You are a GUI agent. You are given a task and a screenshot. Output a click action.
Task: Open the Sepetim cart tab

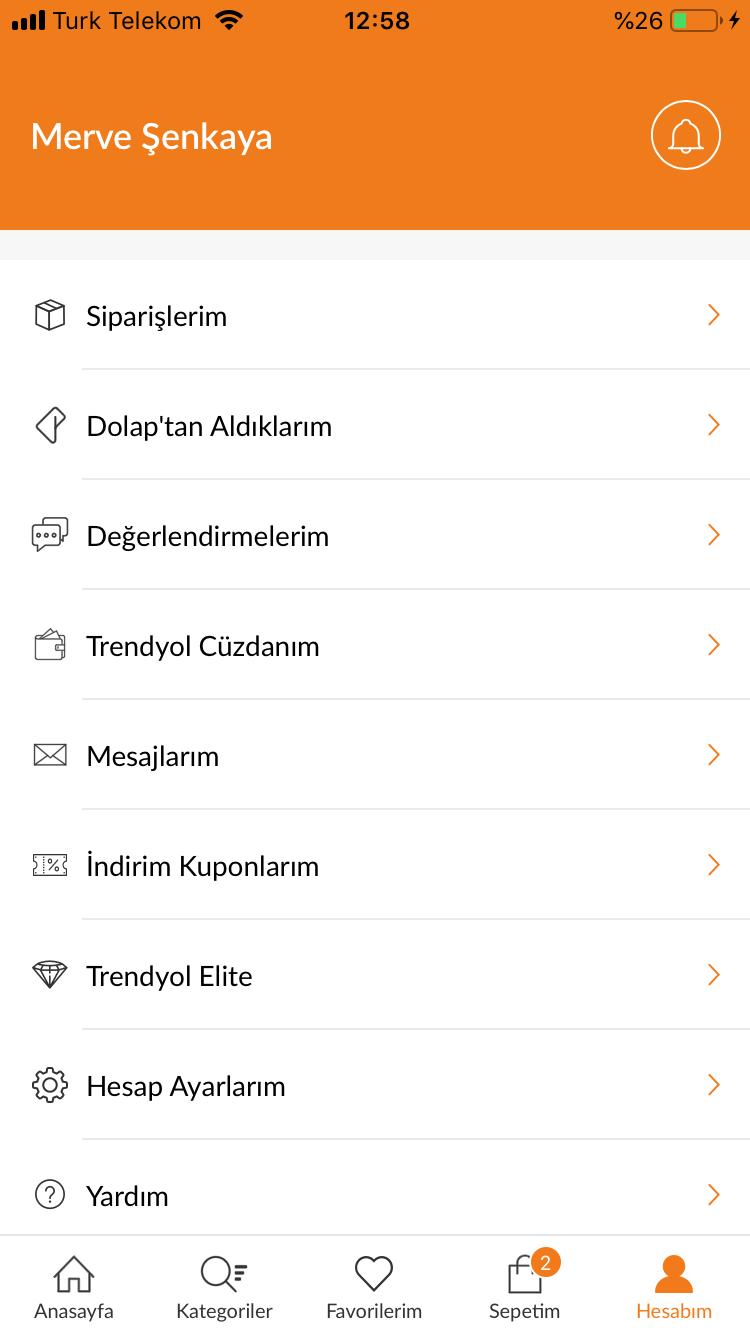(524, 1286)
